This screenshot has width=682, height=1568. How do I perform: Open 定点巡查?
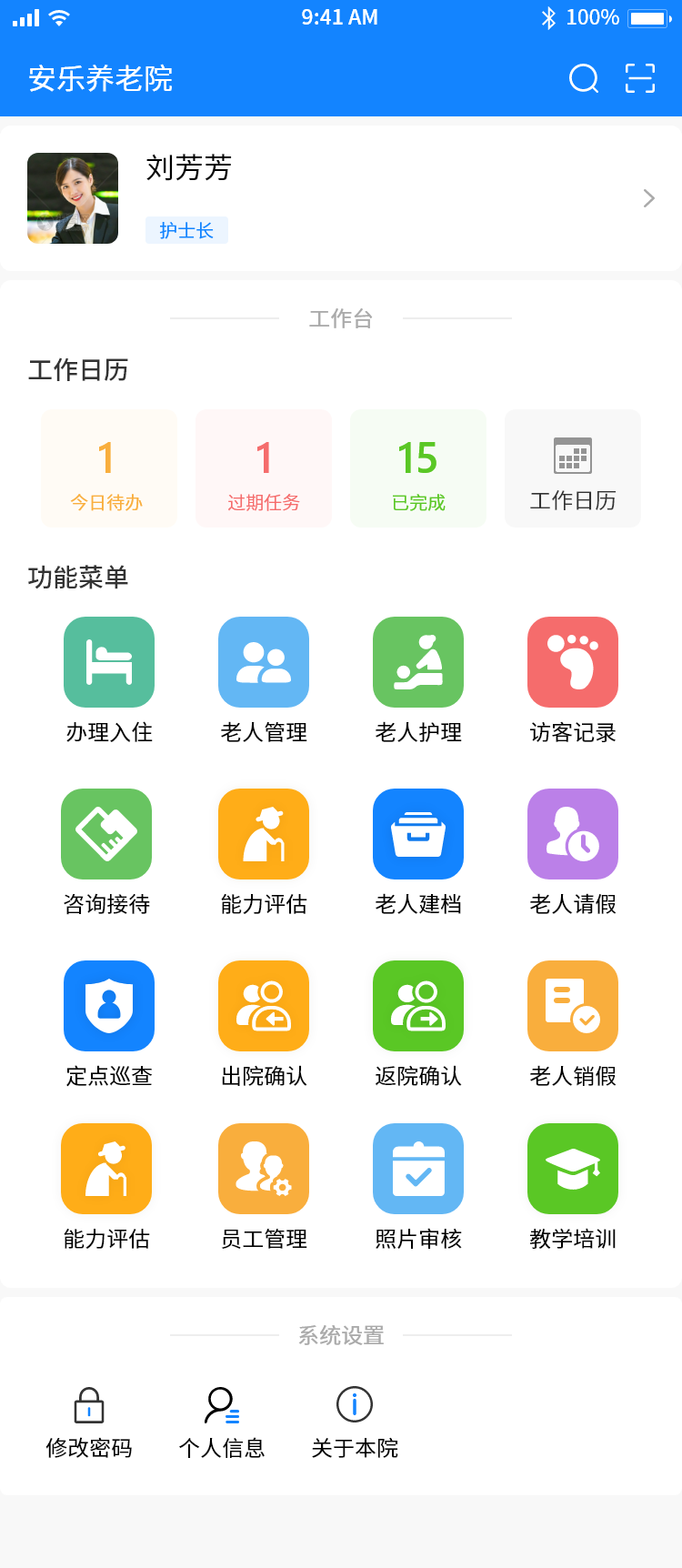click(x=109, y=1025)
